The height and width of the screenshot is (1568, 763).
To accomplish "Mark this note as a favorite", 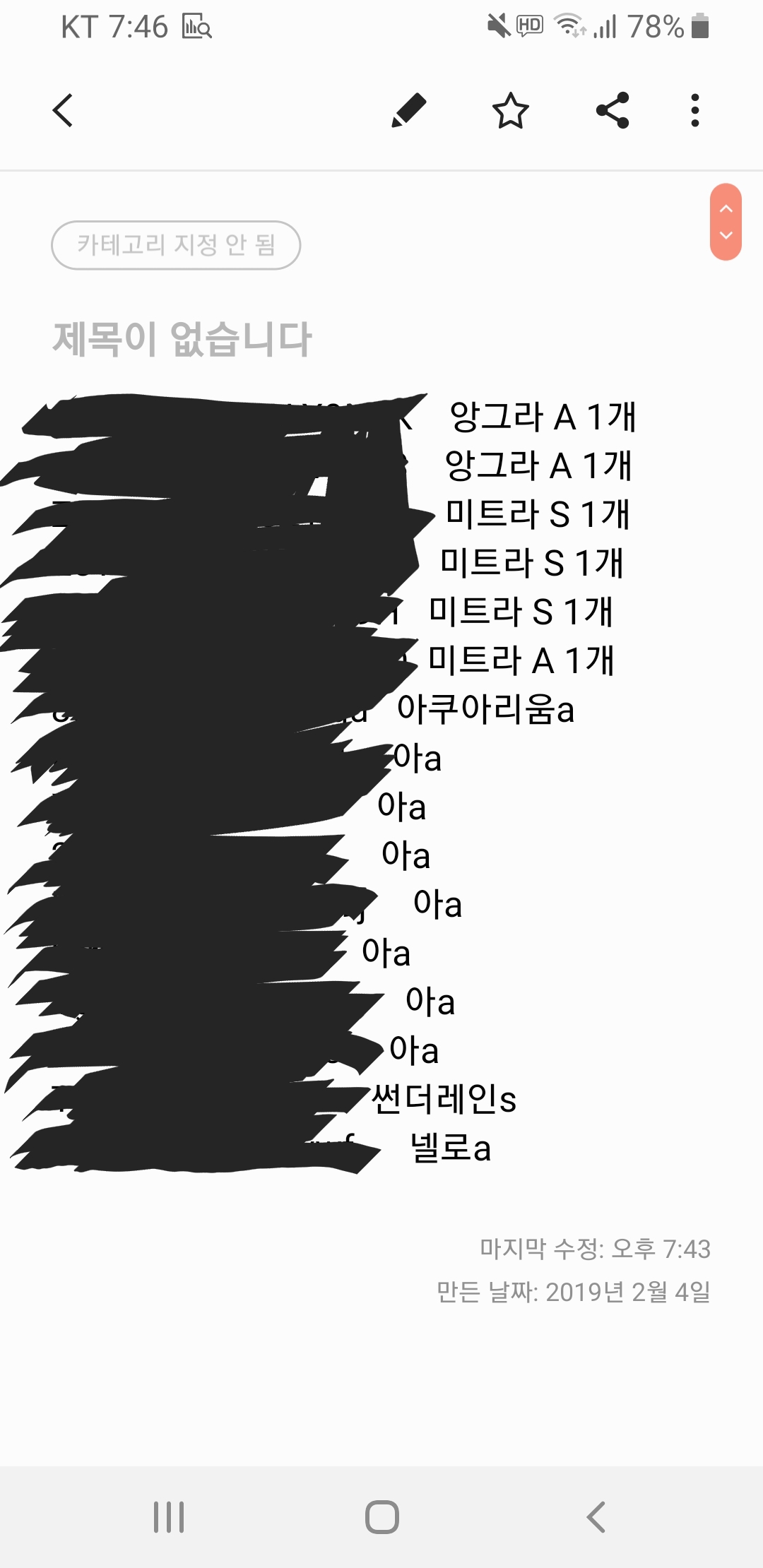I will pyautogui.click(x=510, y=111).
